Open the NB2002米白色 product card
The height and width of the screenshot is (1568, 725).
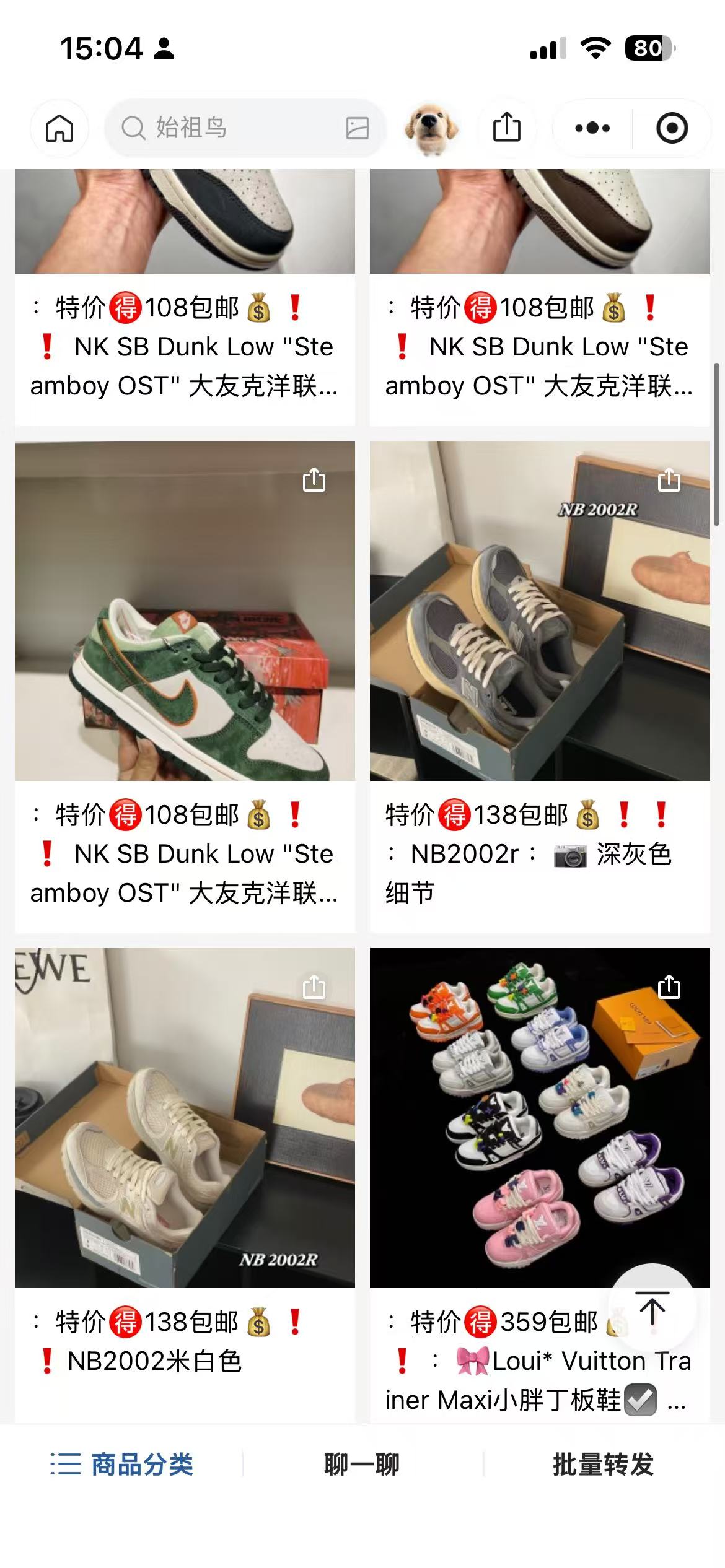pos(185,1127)
